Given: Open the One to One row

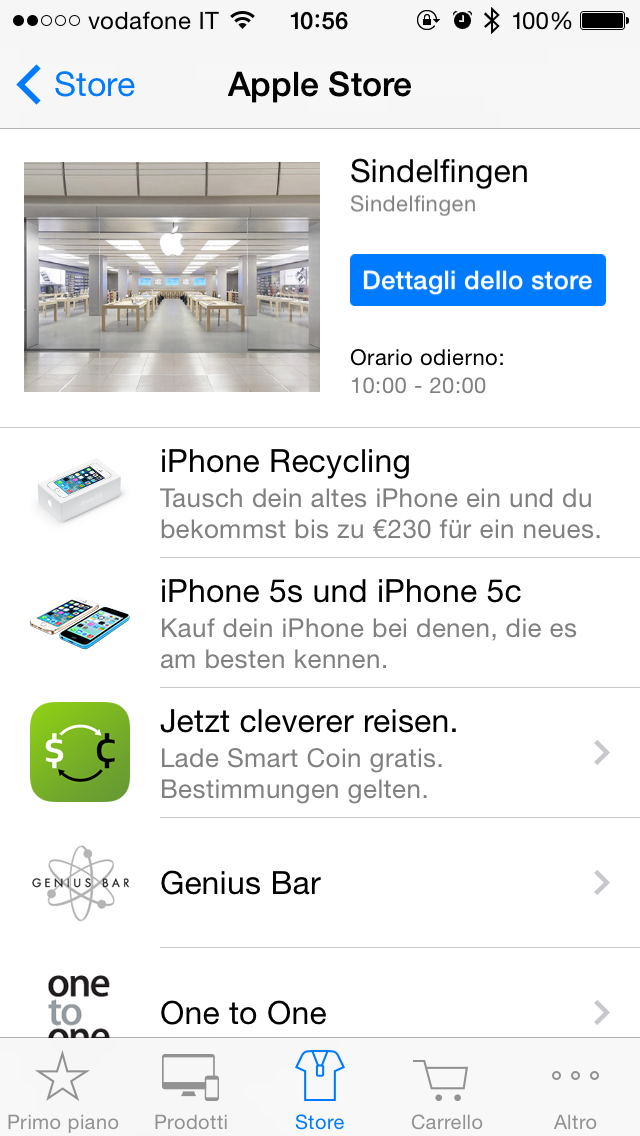Looking at the screenshot, I should (380, 1010).
